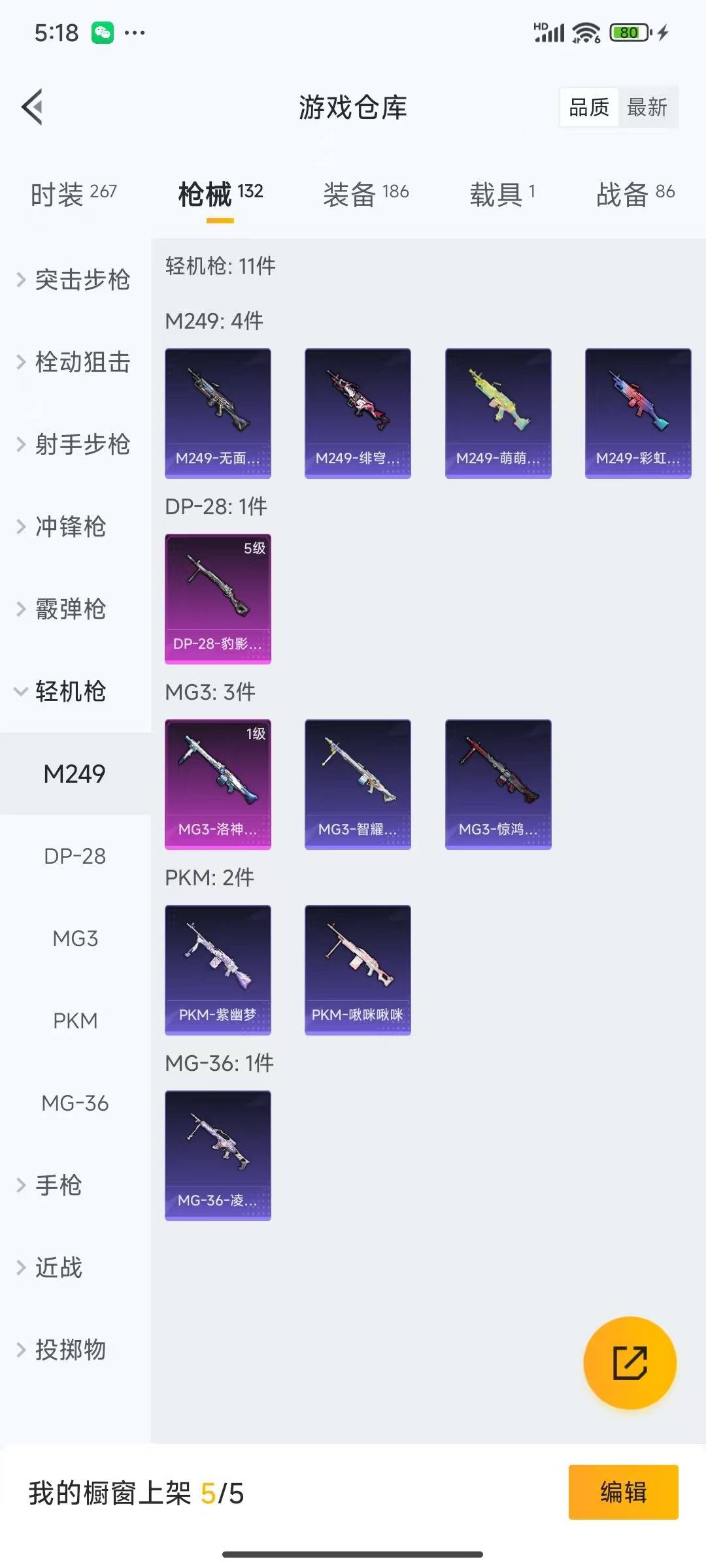Image resolution: width=706 pixels, height=1568 pixels.
Task: Sort items by 品质
Action: click(x=589, y=107)
